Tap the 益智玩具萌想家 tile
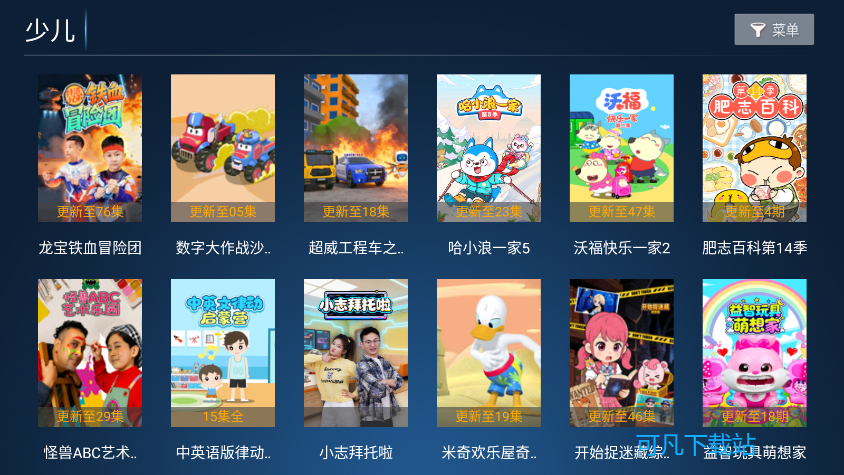Screen dimensions: 844x475 point(755,353)
